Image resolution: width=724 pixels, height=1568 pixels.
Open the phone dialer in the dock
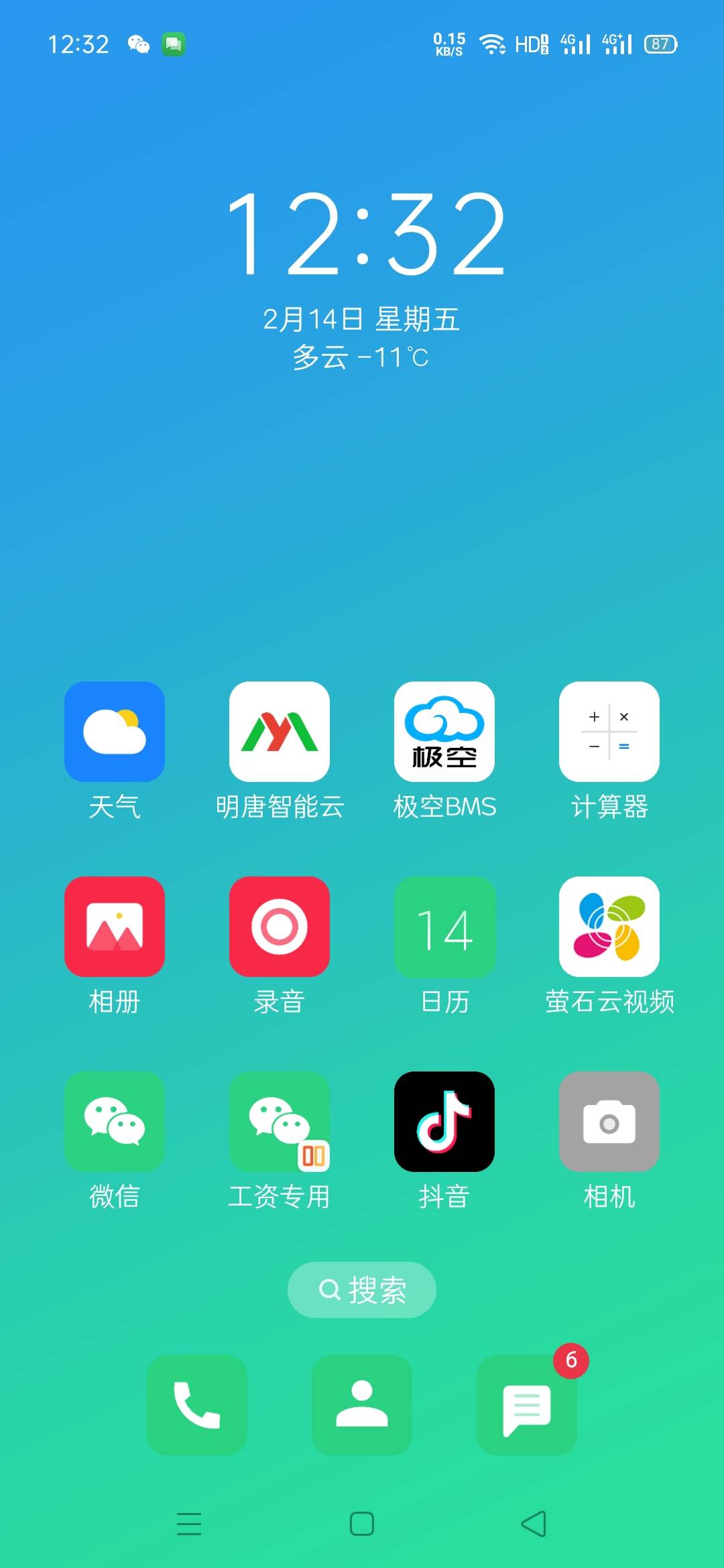(197, 1405)
